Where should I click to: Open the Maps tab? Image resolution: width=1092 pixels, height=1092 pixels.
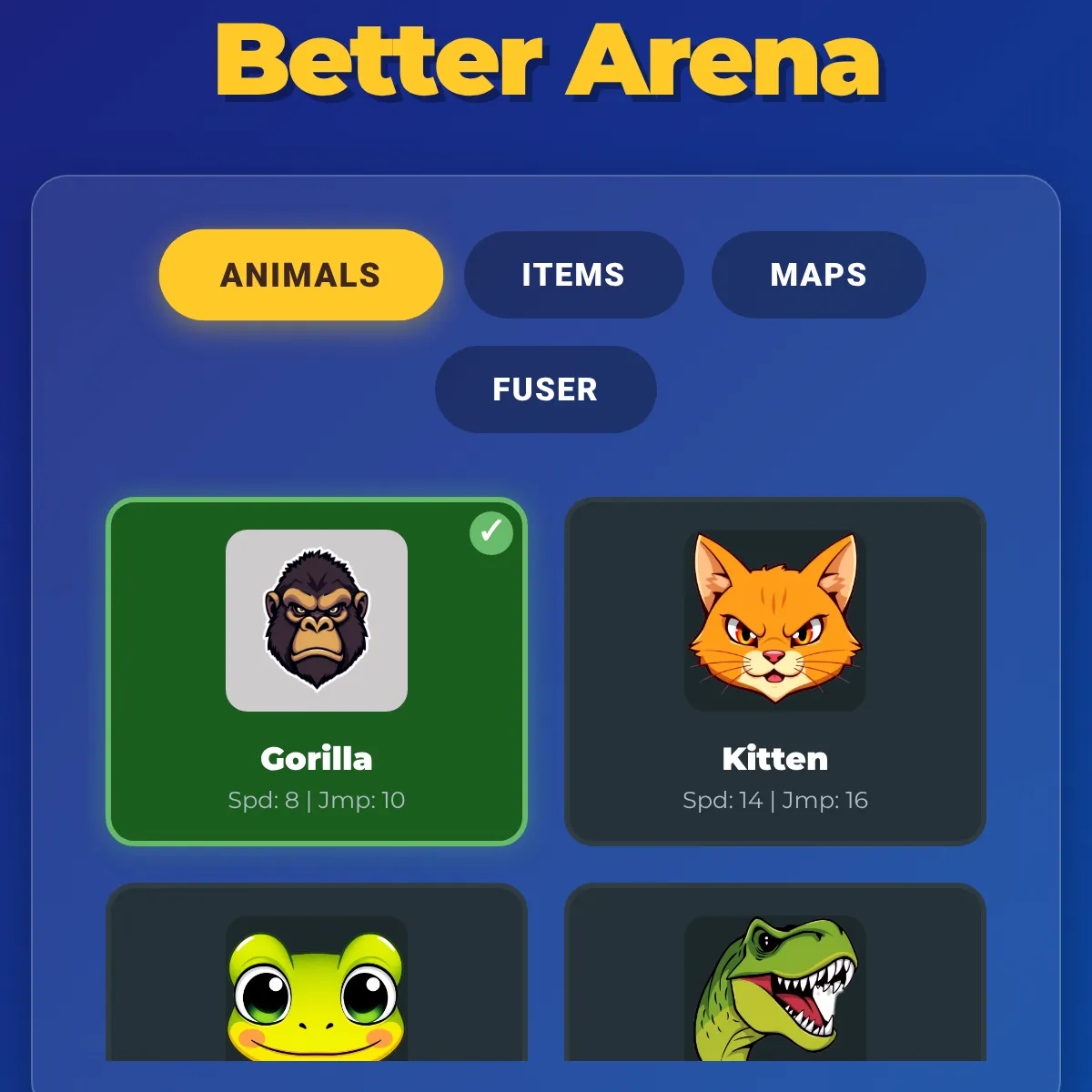(x=818, y=275)
